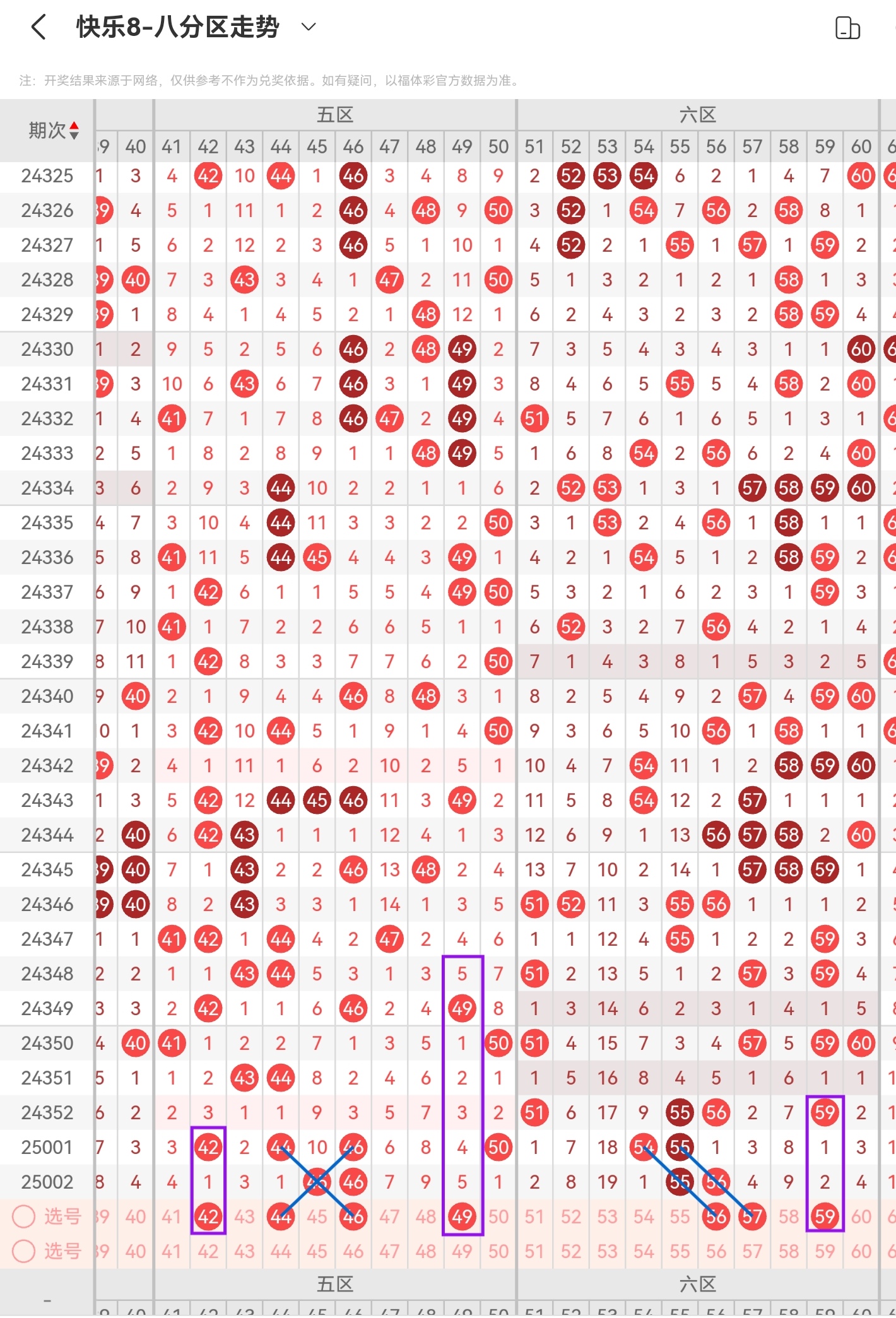
Task: Deselect the highlighted 59 in the selection row
Action: coord(825,1216)
